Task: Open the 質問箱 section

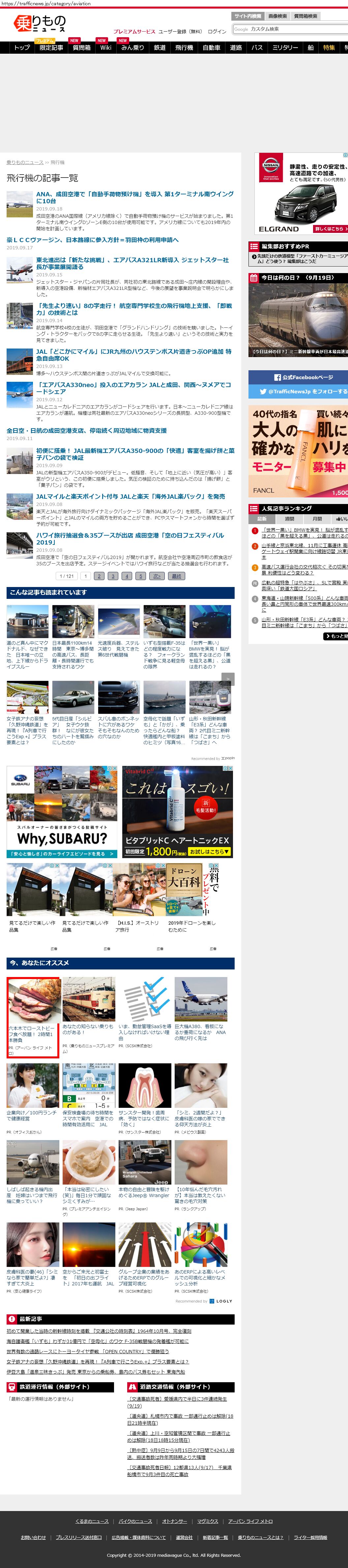Action: pyautogui.click(x=81, y=47)
